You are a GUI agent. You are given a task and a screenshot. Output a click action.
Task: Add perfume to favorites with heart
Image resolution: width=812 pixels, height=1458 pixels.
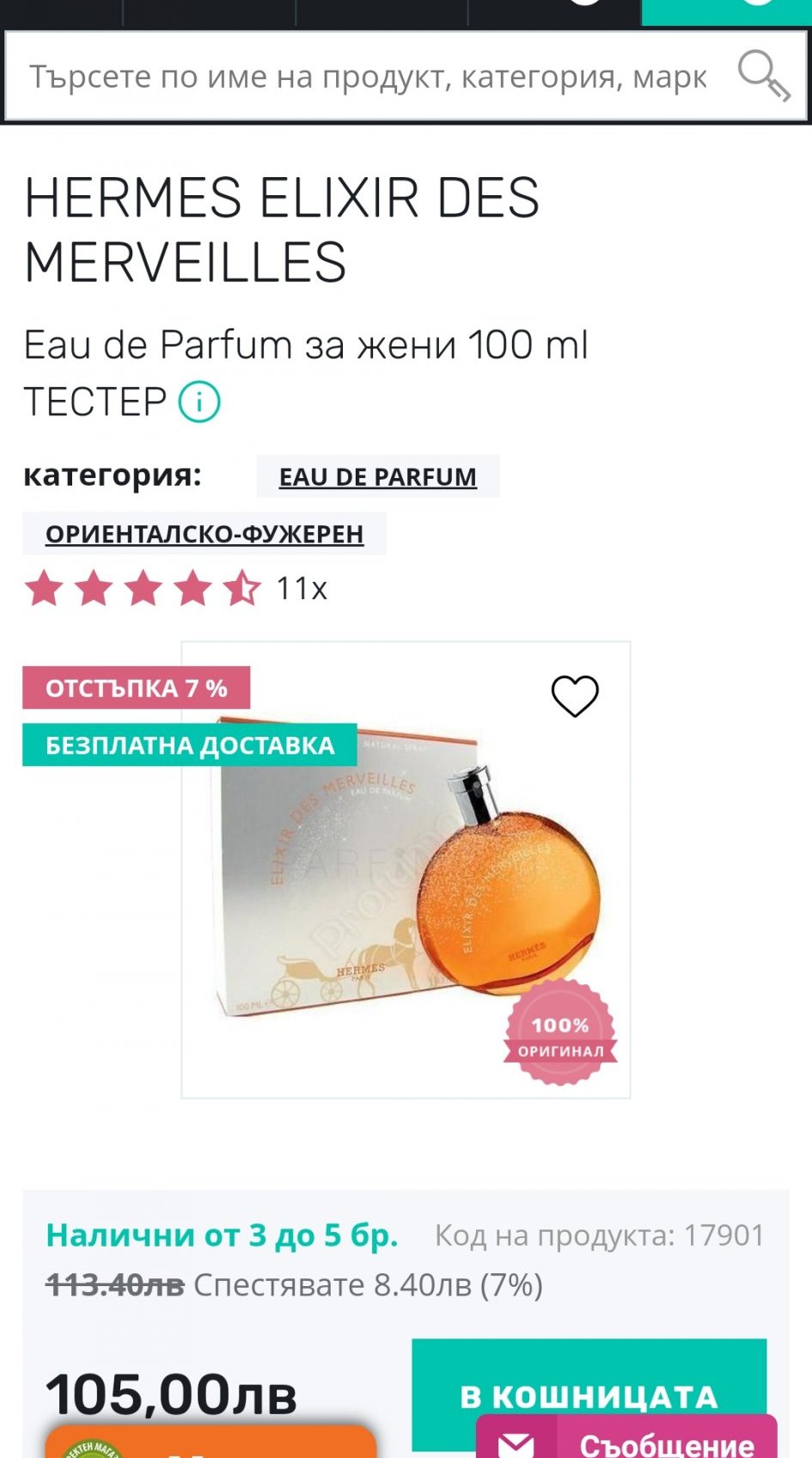pyautogui.click(x=574, y=695)
